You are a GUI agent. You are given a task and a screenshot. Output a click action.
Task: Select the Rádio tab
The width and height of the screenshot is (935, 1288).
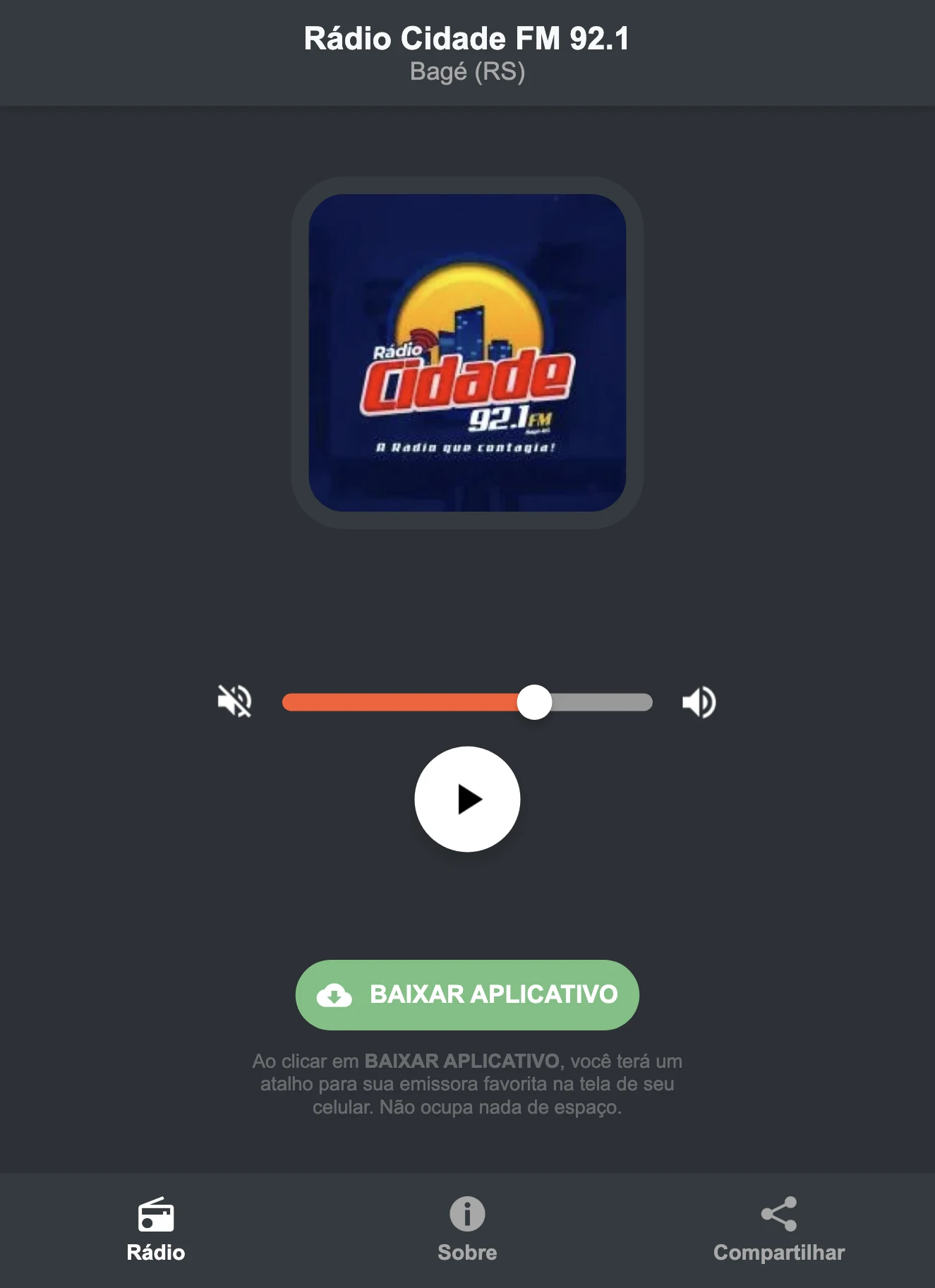click(156, 1232)
